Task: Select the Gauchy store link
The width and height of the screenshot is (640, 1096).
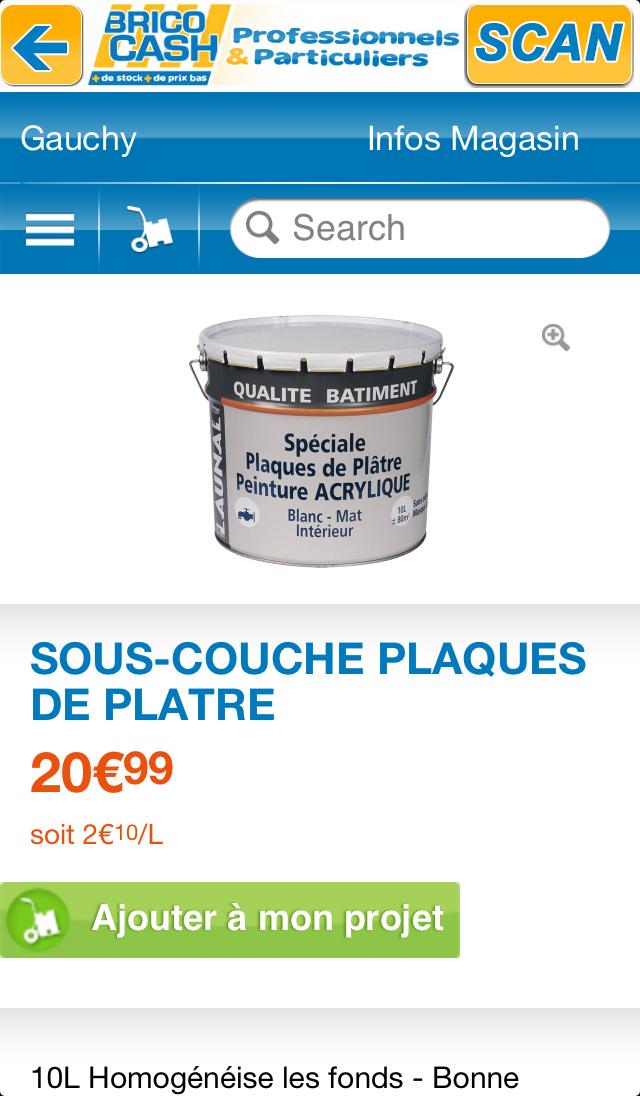Action: click(x=78, y=139)
